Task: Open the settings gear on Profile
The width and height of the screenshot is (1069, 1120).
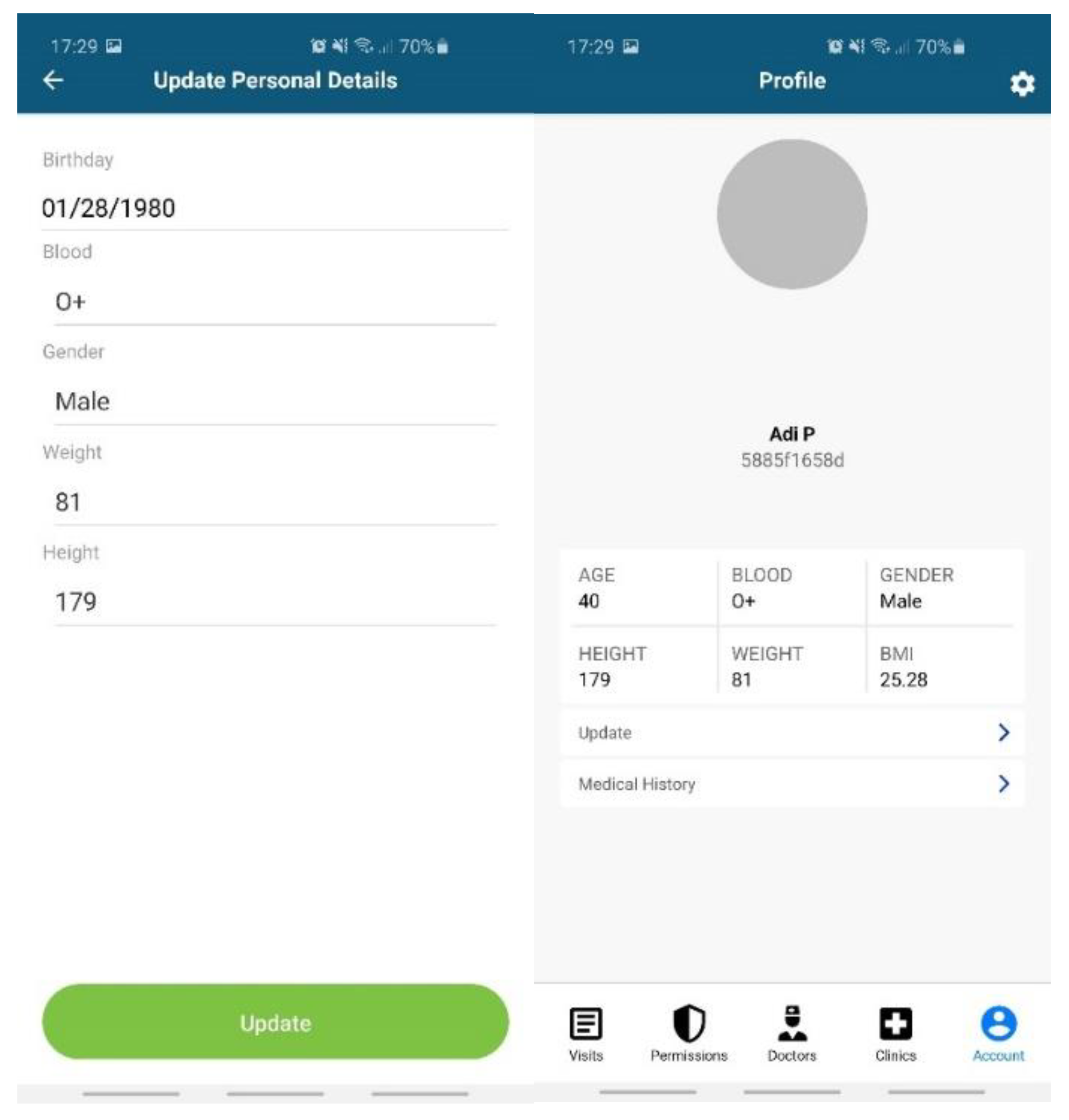Action: [x=1022, y=84]
